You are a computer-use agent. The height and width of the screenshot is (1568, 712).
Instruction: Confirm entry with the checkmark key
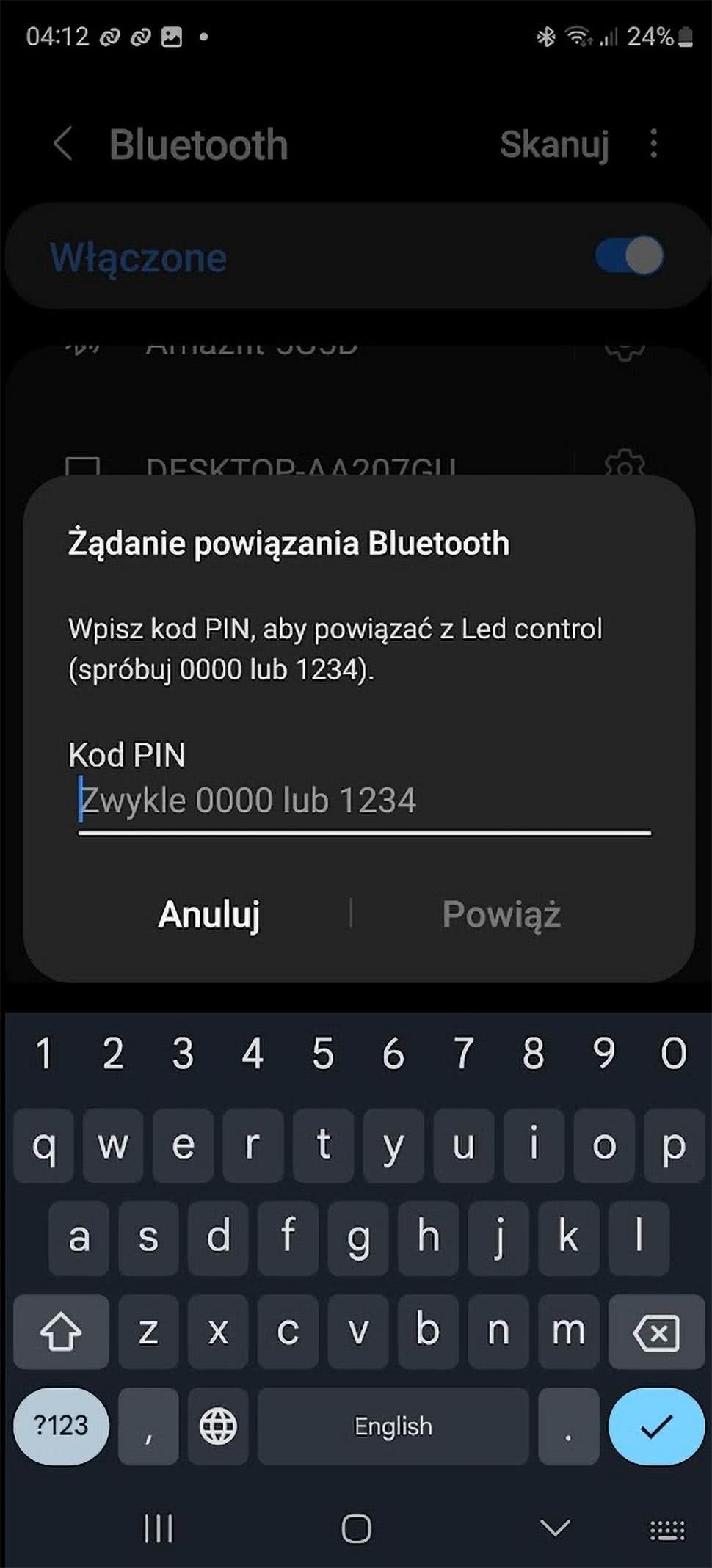point(655,1426)
